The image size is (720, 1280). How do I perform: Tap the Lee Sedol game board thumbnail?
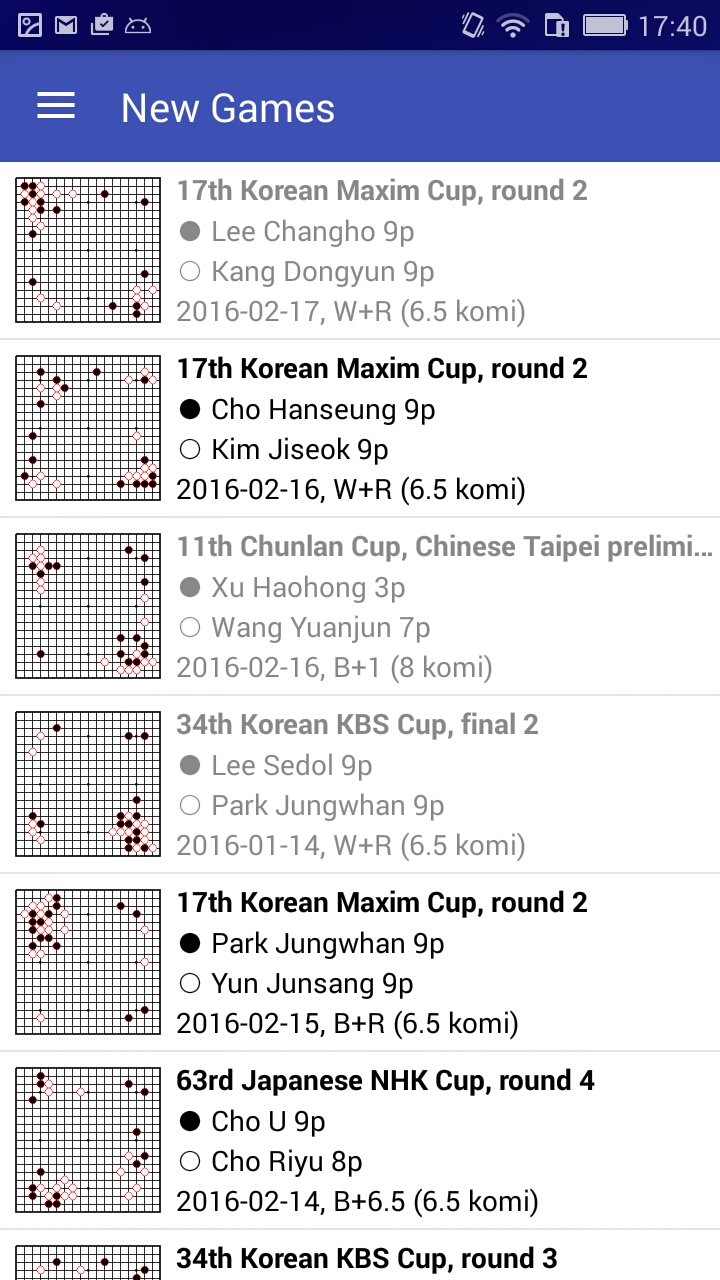point(87,784)
